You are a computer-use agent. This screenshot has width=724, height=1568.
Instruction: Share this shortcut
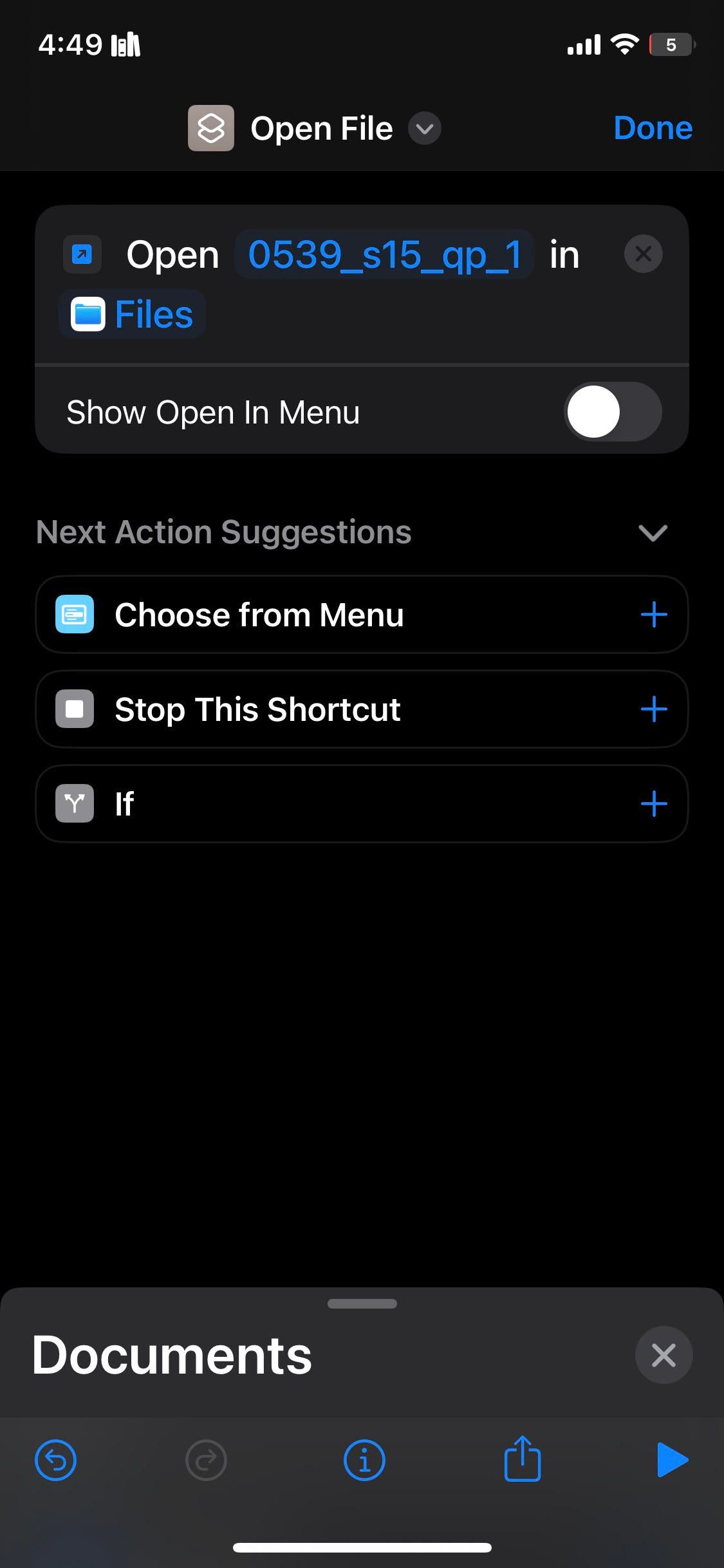pyautogui.click(x=522, y=1459)
